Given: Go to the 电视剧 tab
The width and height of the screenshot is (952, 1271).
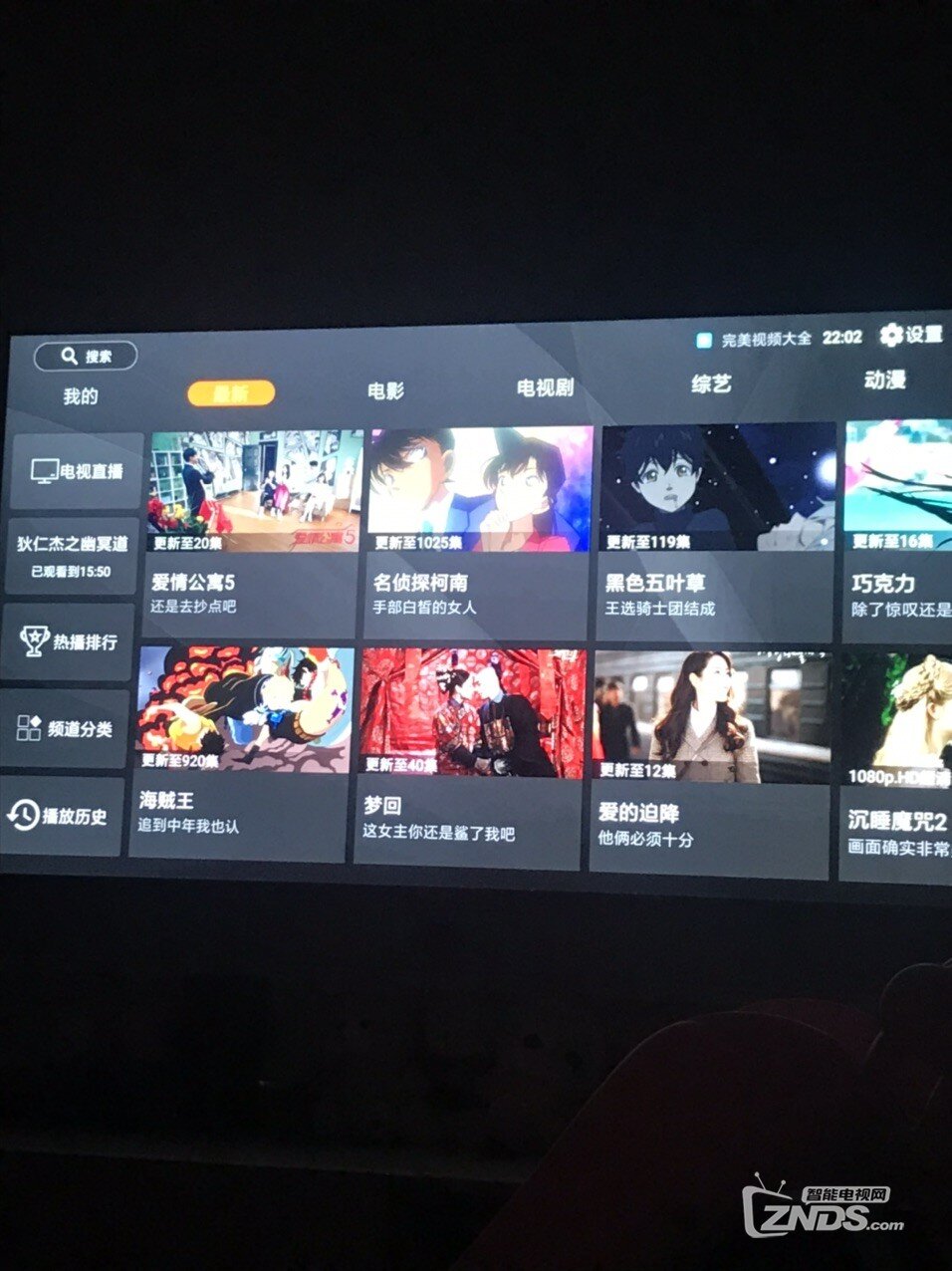Looking at the screenshot, I should pyautogui.click(x=545, y=387).
